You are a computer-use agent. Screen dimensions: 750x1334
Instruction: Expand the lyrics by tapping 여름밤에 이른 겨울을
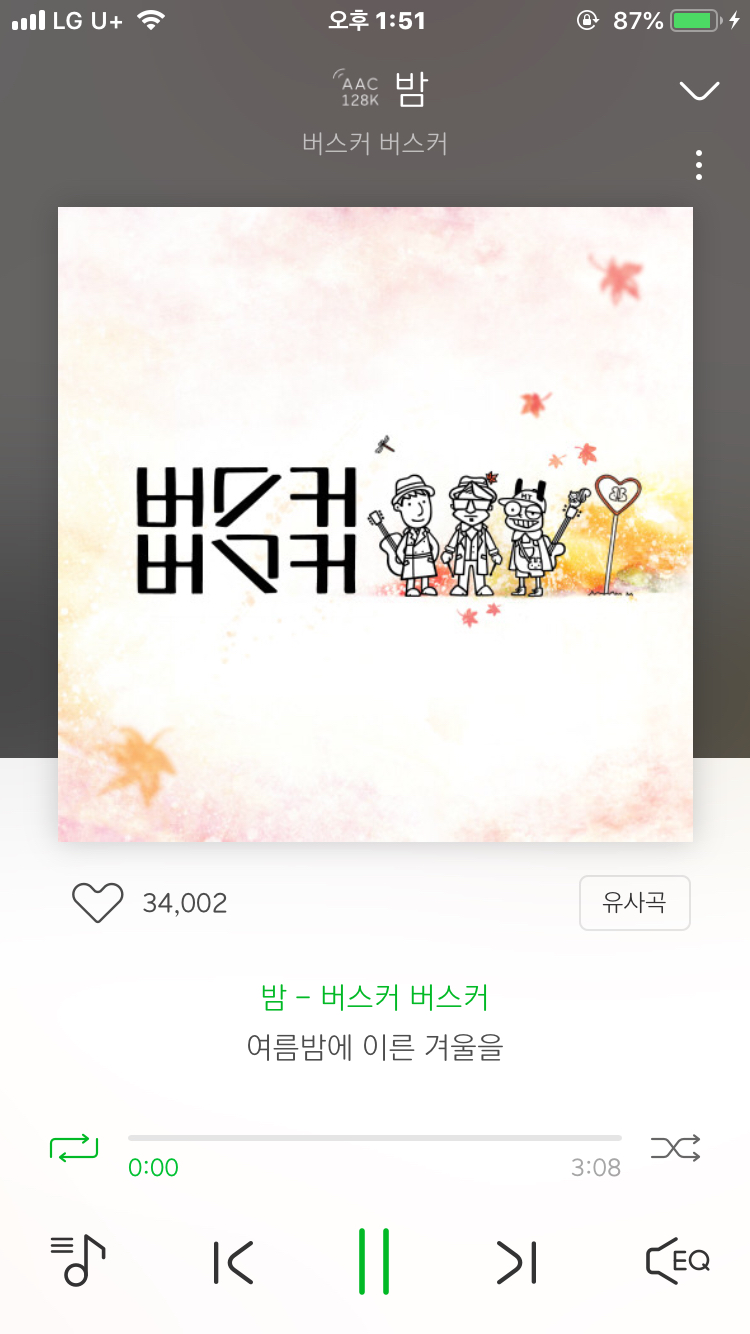[375, 1046]
